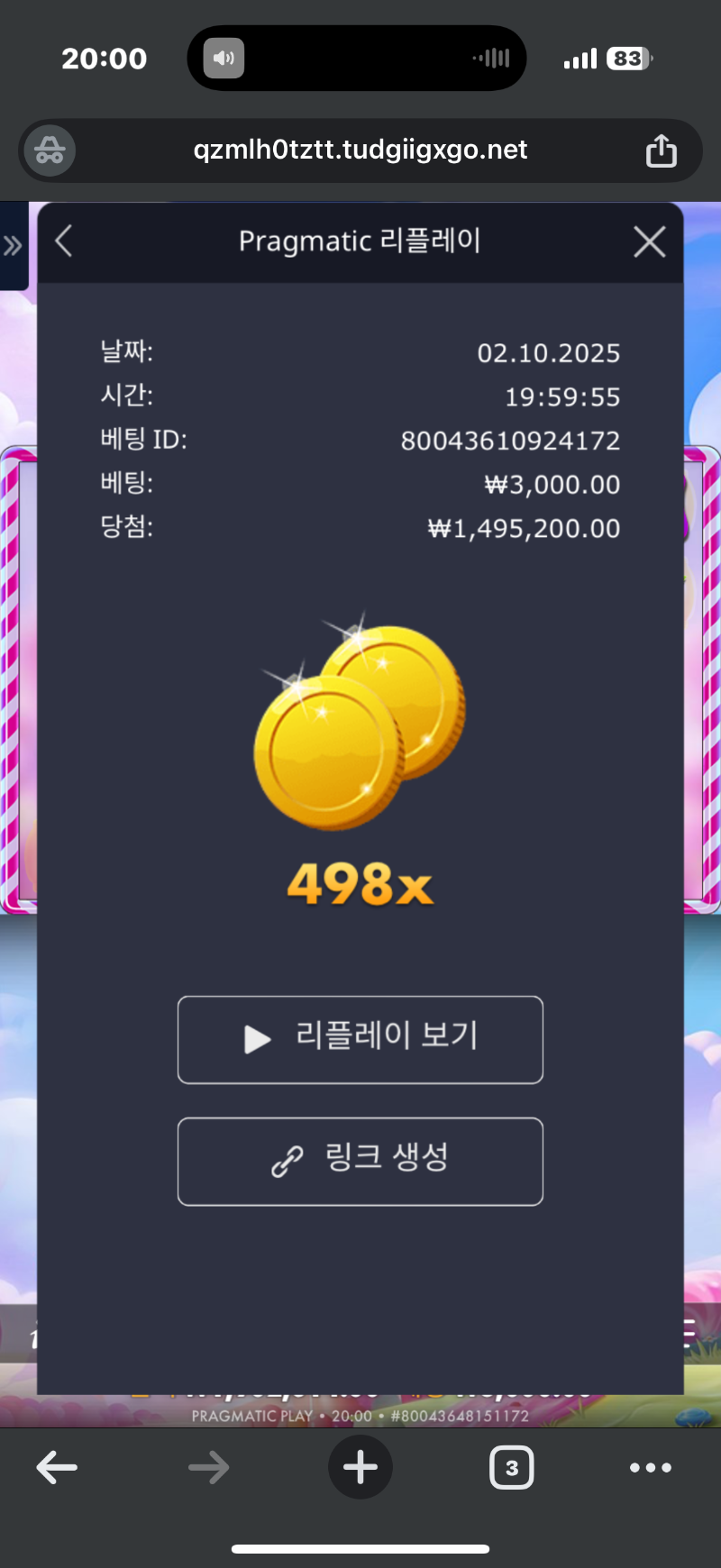Viewport: 721px width, 1568px height.
Task: Share this page from the address bar
Action: tap(661, 150)
